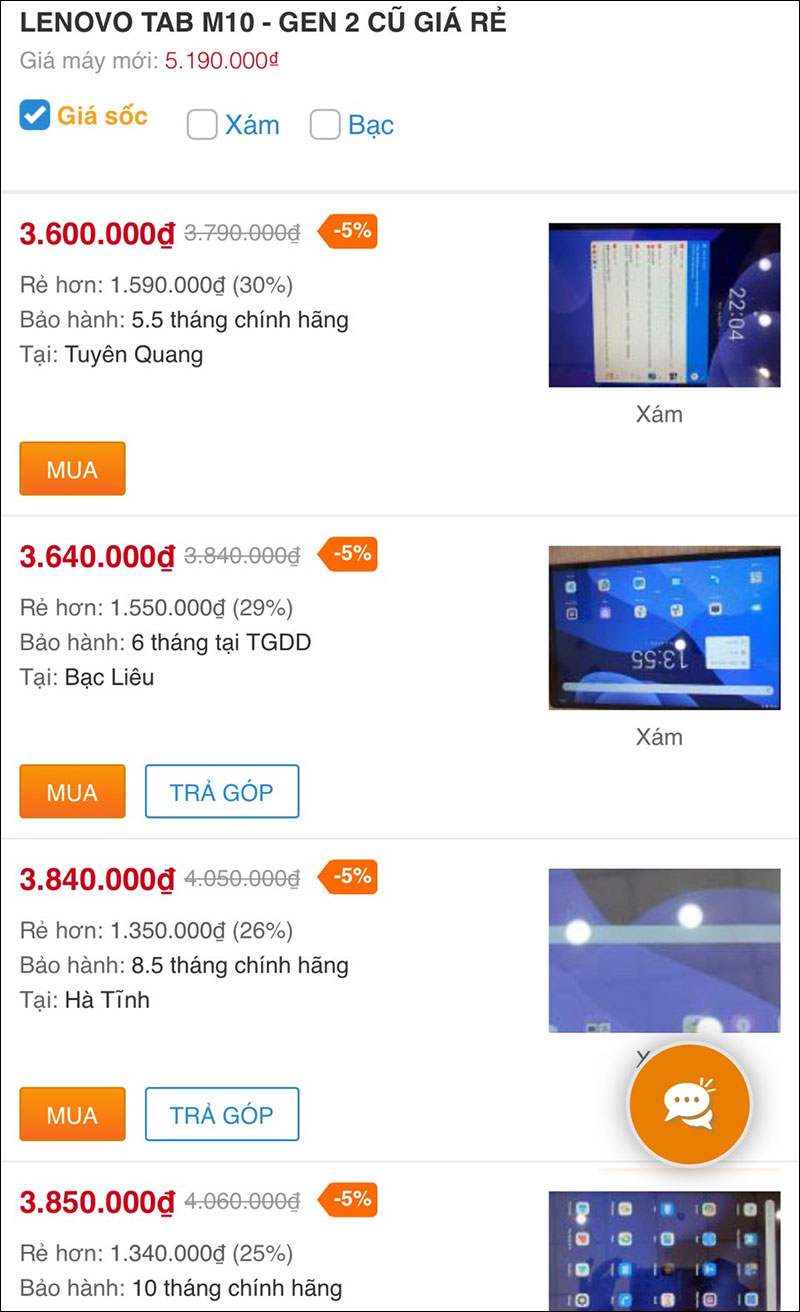The image size is (800, 1312).
Task: Click MUA on the Tuyên Quang listing
Action: click(71, 468)
